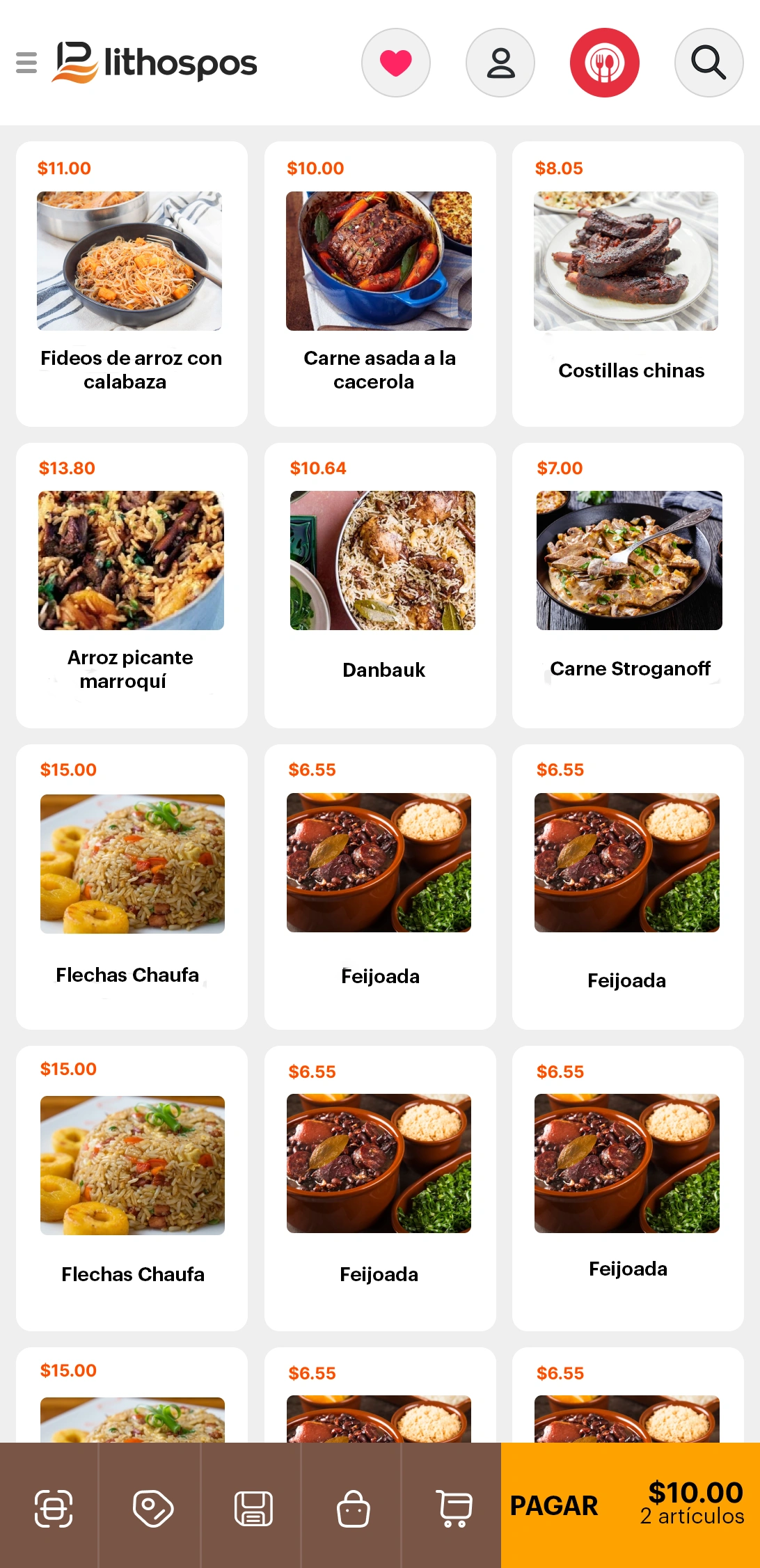Tap PAGAR to pay $10.00

coord(630,1505)
